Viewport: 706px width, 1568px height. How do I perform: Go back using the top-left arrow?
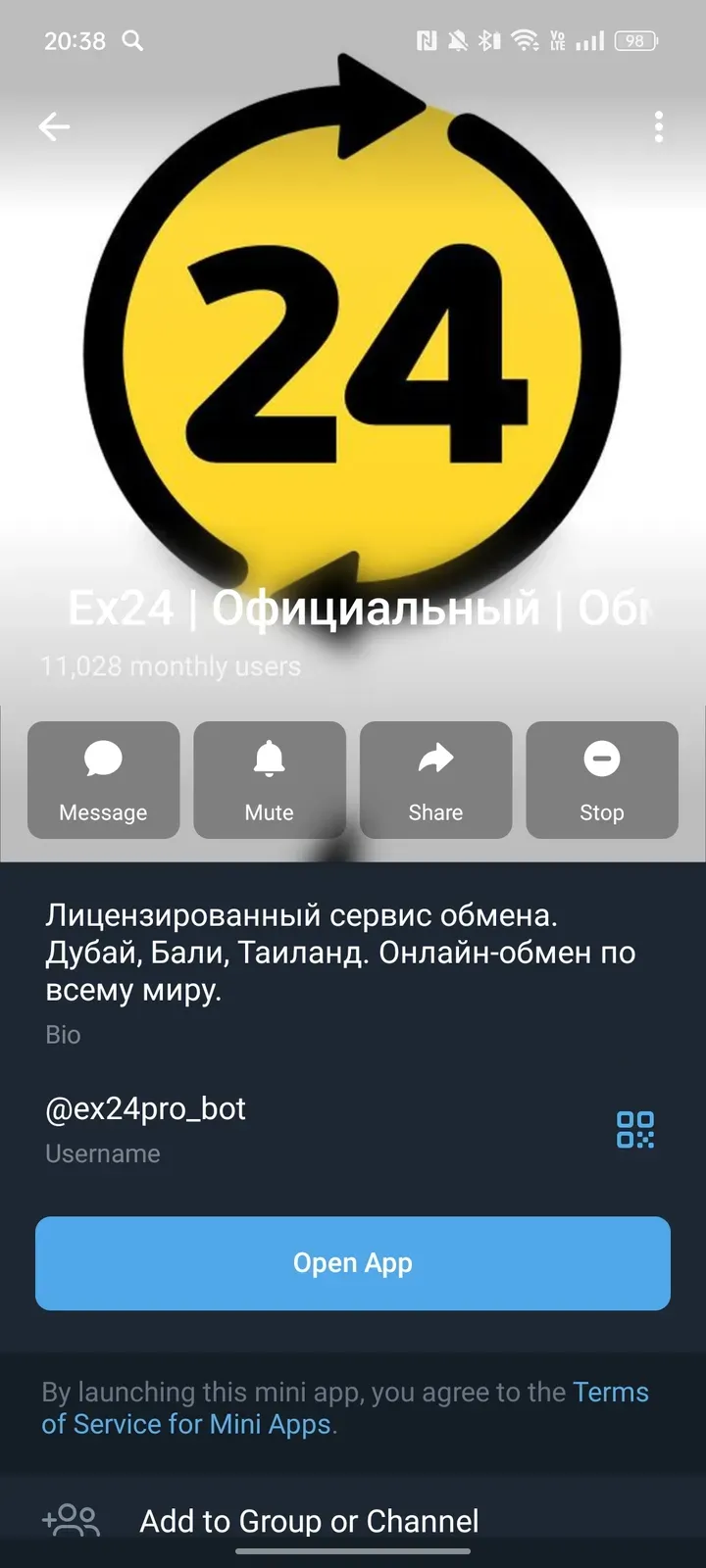pos(54,126)
